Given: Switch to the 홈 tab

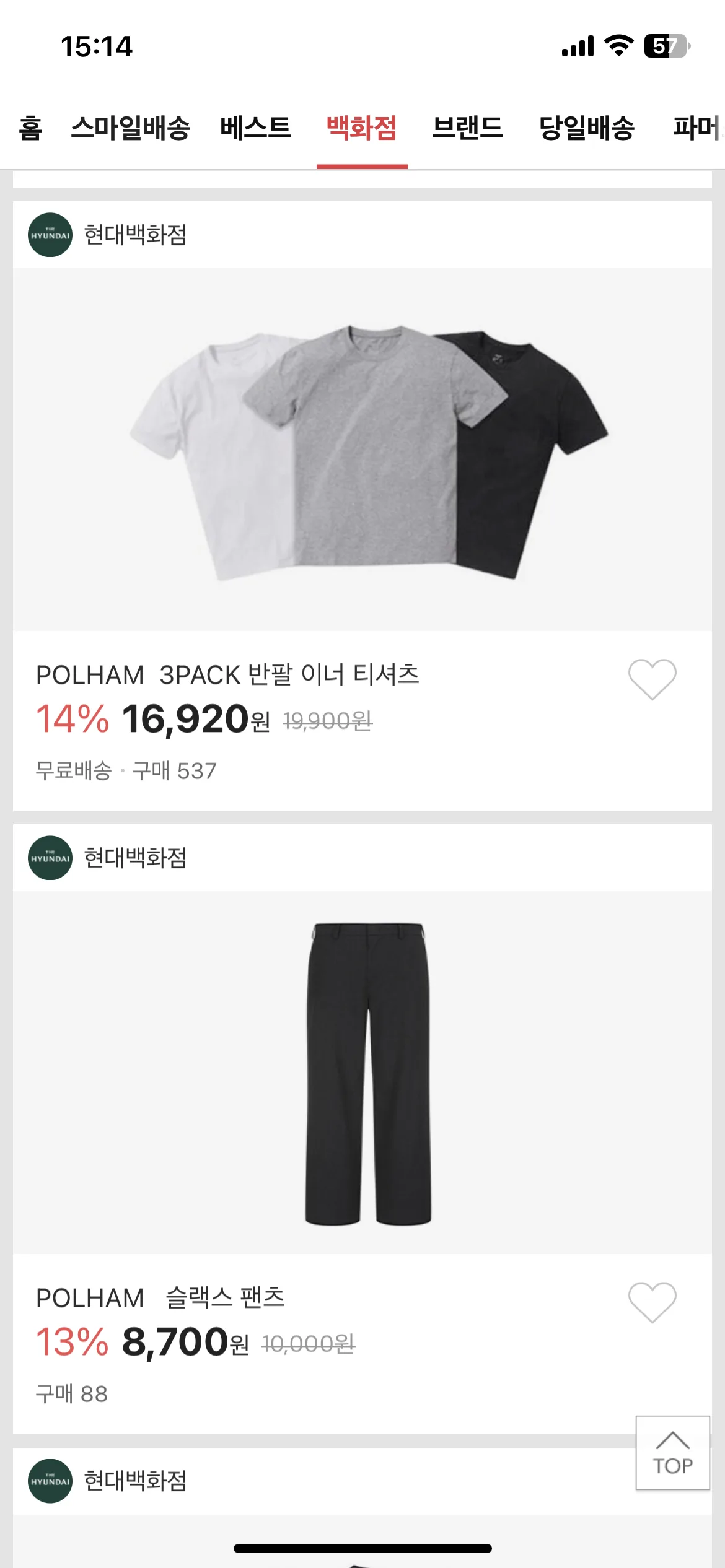Looking at the screenshot, I should 30,128.
